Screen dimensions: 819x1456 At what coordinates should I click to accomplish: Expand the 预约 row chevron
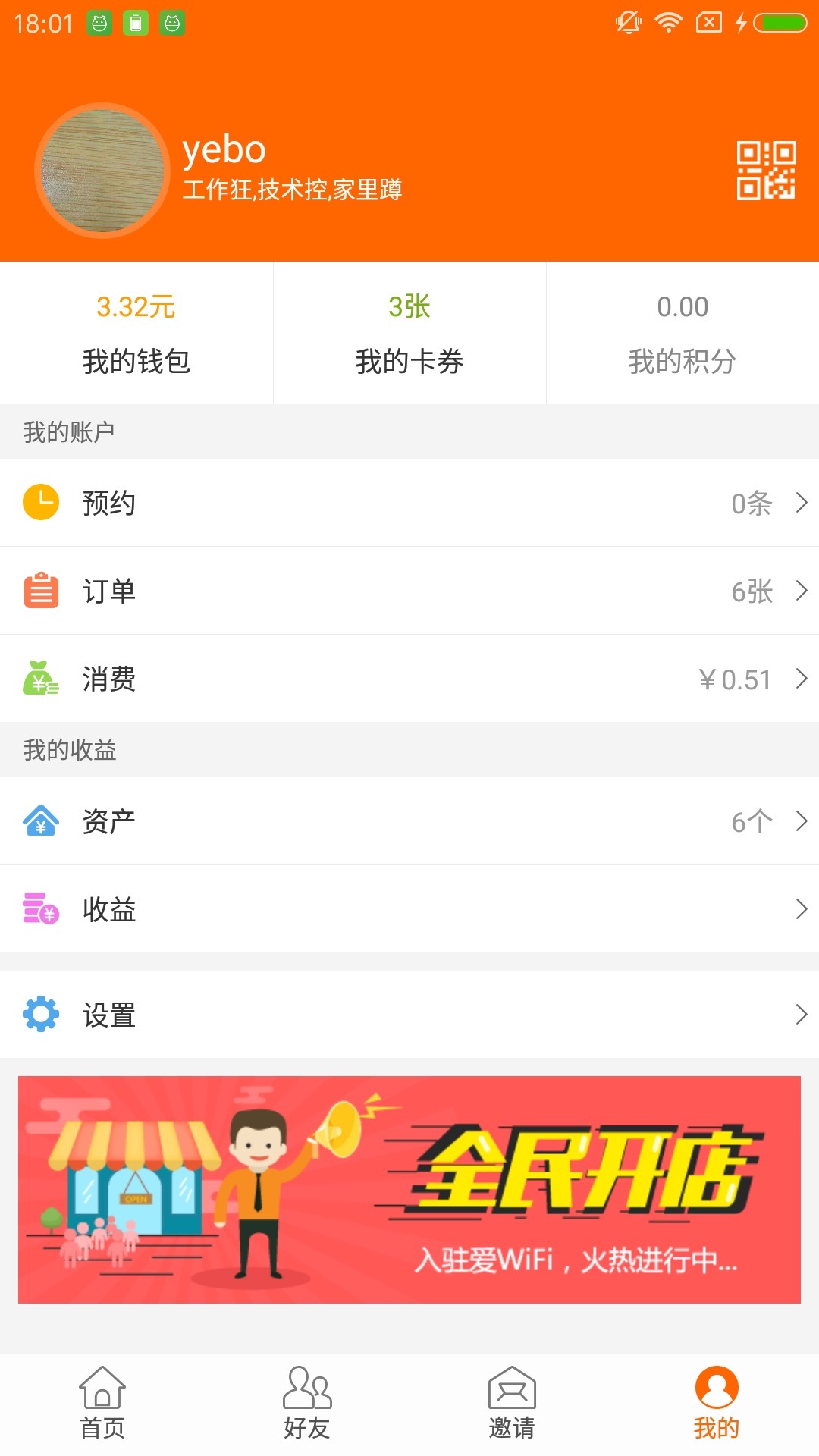pyautogui.click(x=802, y=503)
